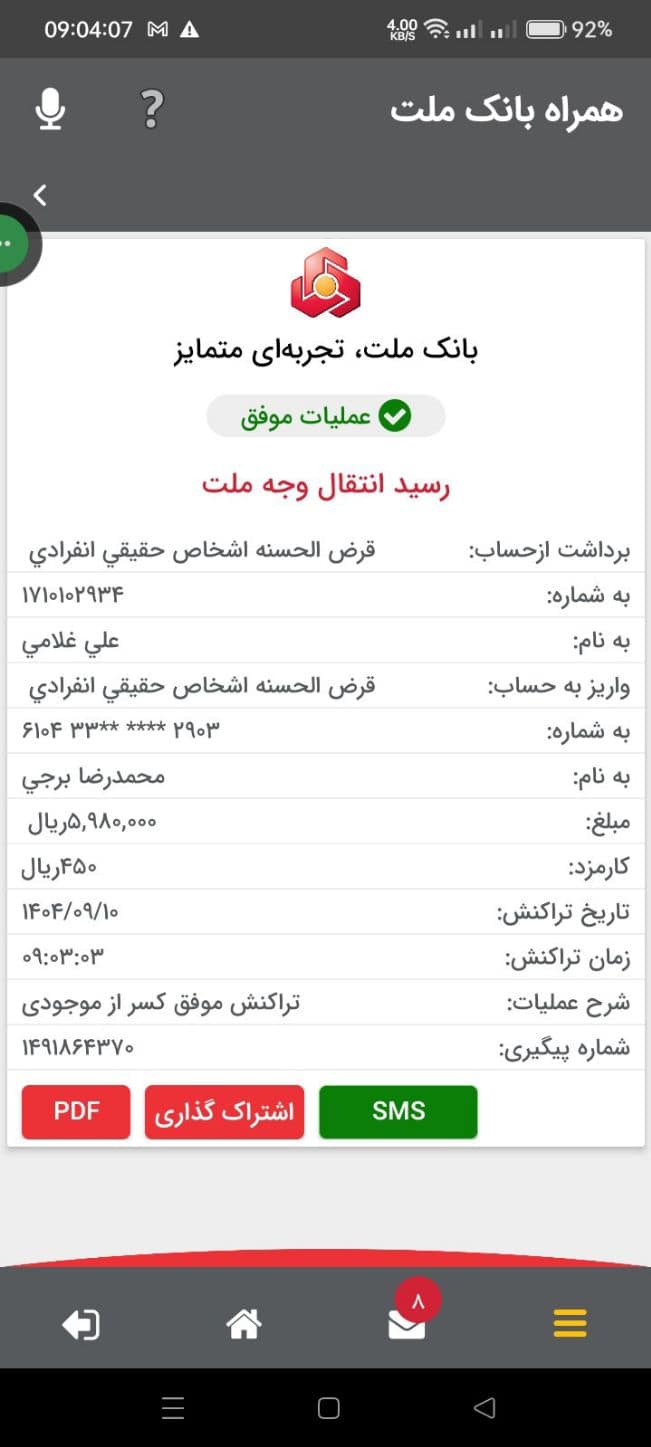Log out using the exit icon

pos(81,1326)
